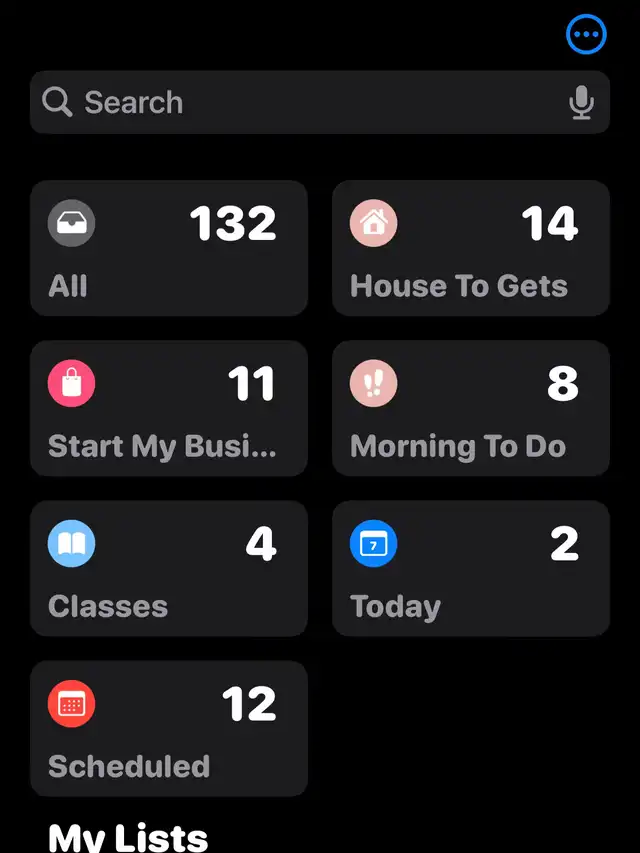Viewport: 640px width, 853px height.
Task: Open the Scheduled reminders card
Action: click(x=169, y=728)
